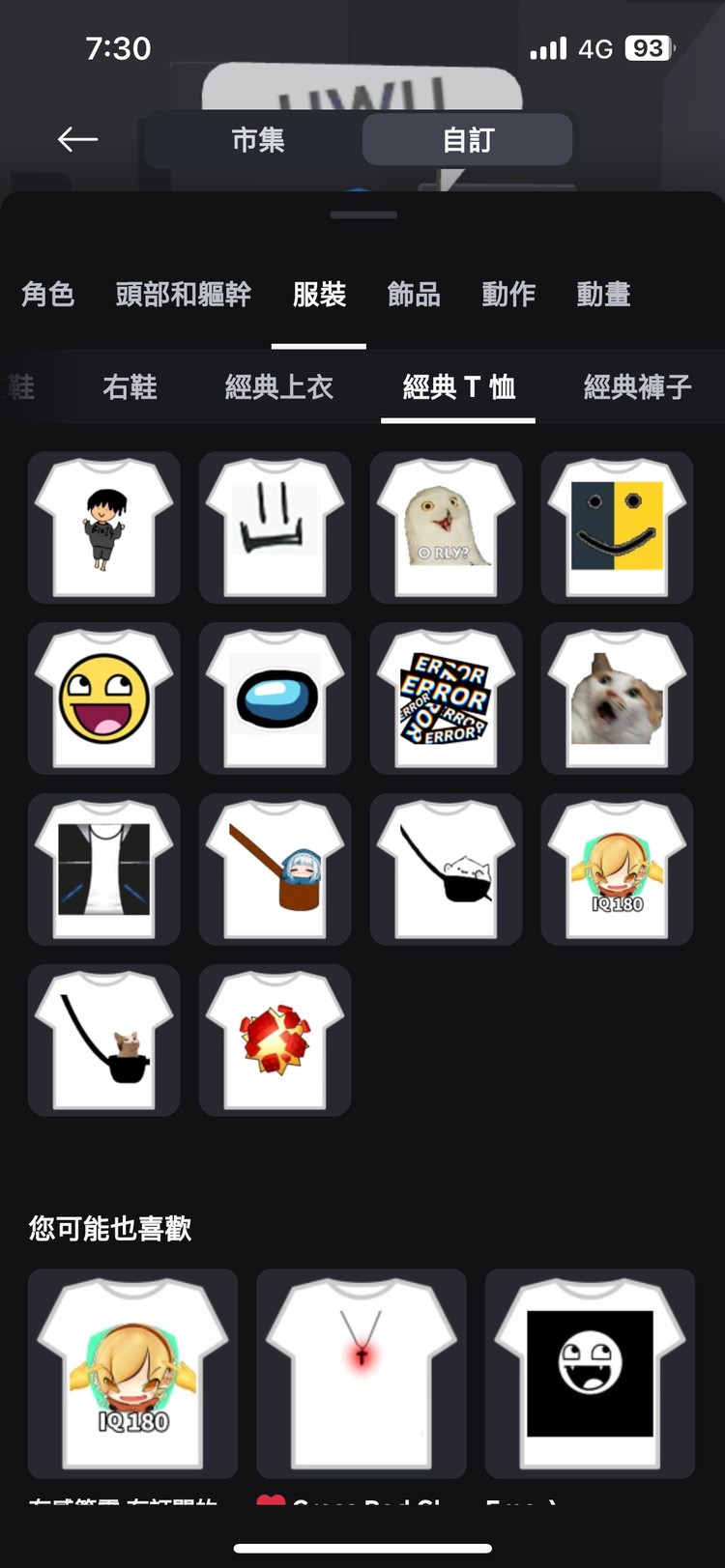Select the half black half yellow smiley shirt
Image resolution: width=725 pixels, height=1568 pixels.
pyautogui.click(x=617, y=527)
